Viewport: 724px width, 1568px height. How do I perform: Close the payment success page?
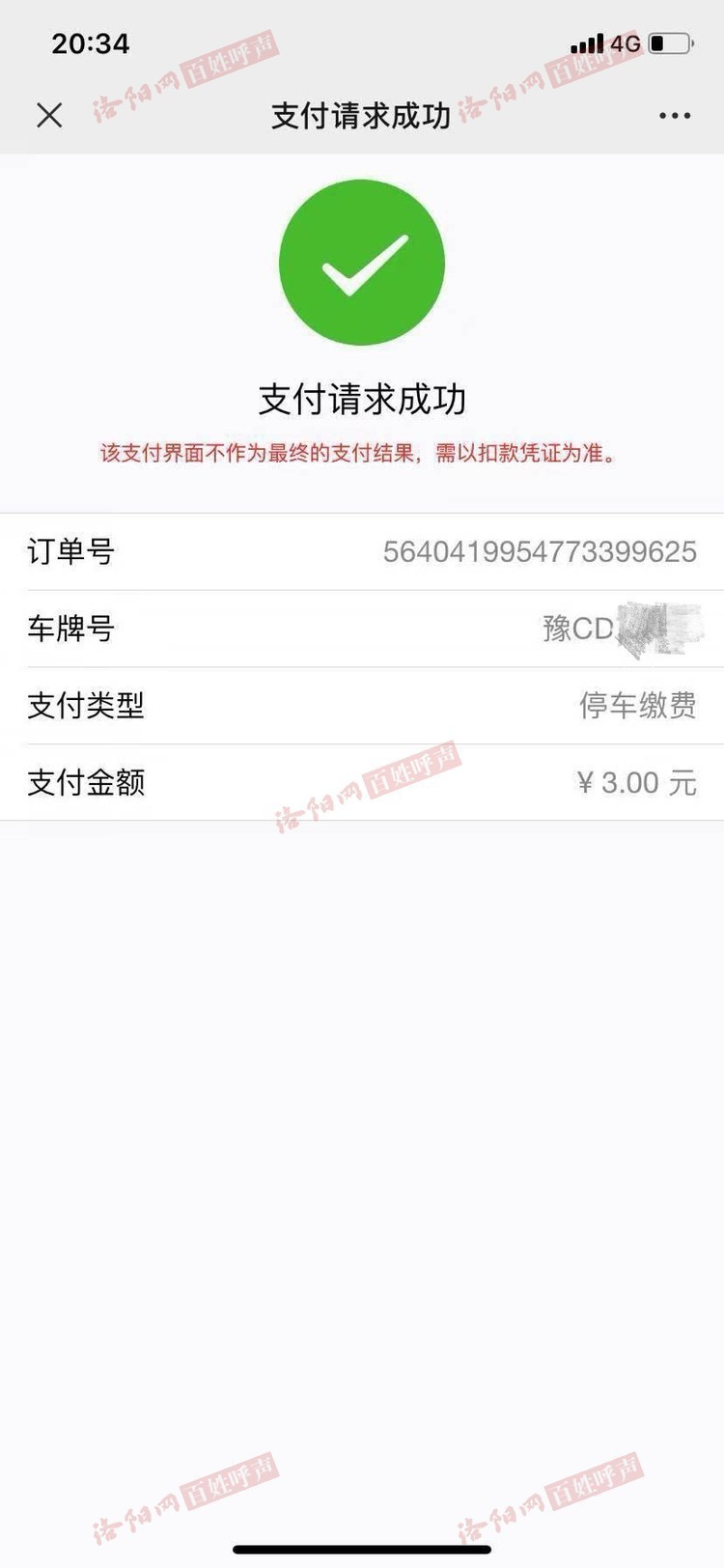coord(49,116)
